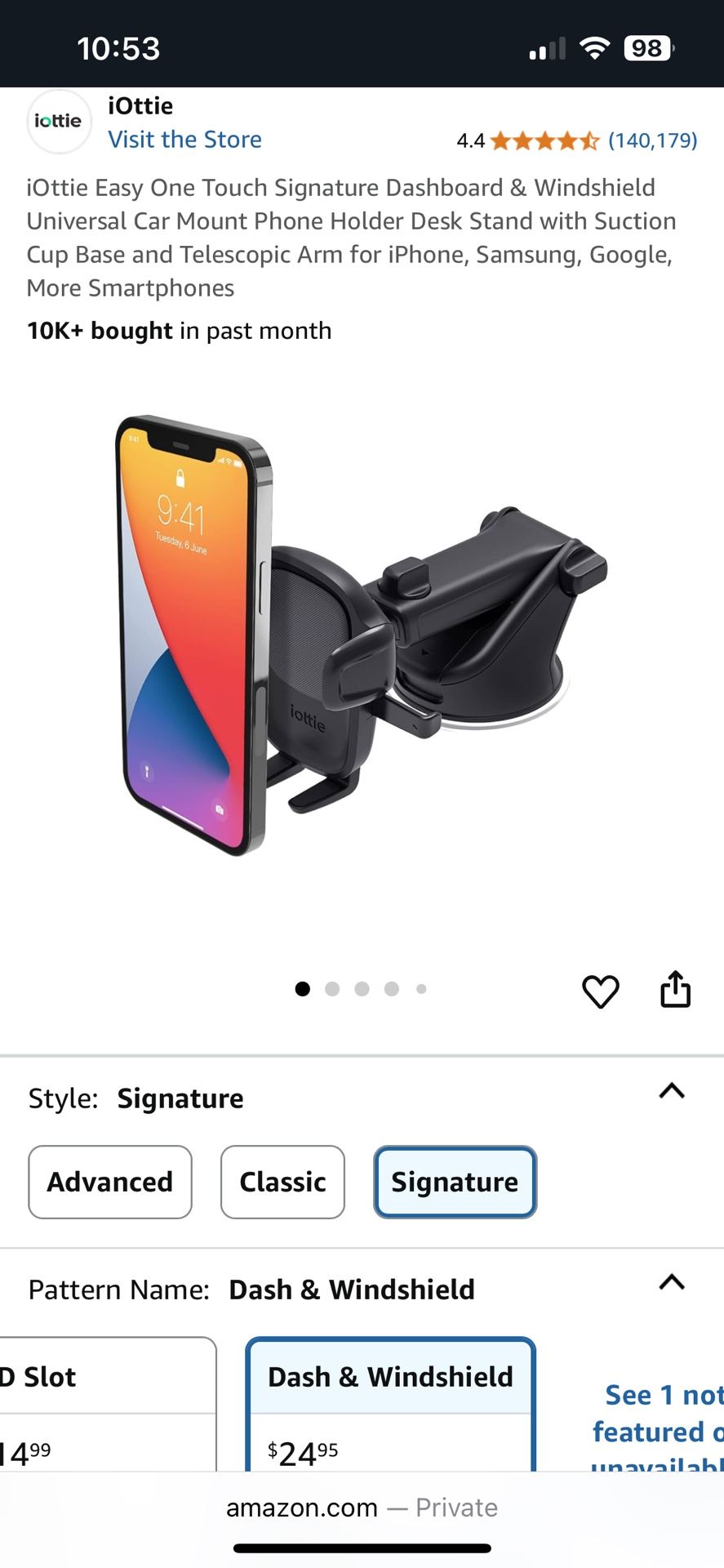Screen dimensions: 724x1568
Task: Pick the Dash & Windshield pattern card
Action: pos(391,1405)
